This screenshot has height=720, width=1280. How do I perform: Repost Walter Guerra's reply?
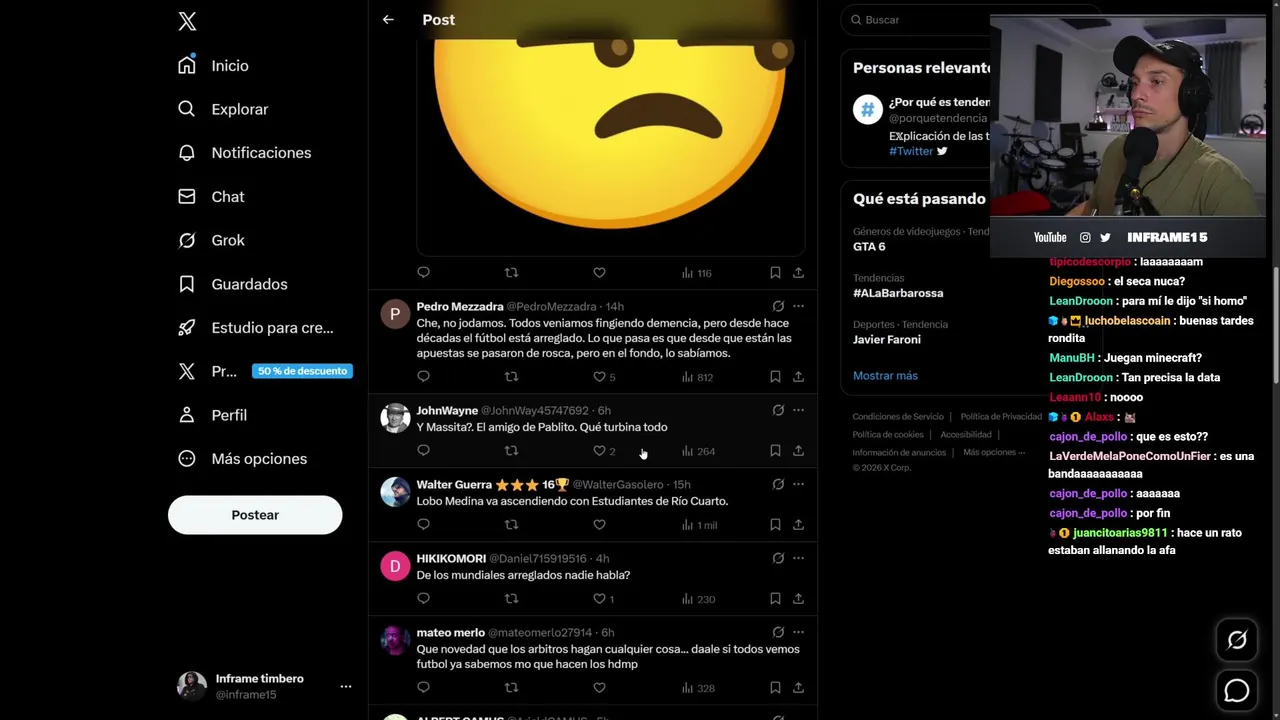(x=511, y=525)
